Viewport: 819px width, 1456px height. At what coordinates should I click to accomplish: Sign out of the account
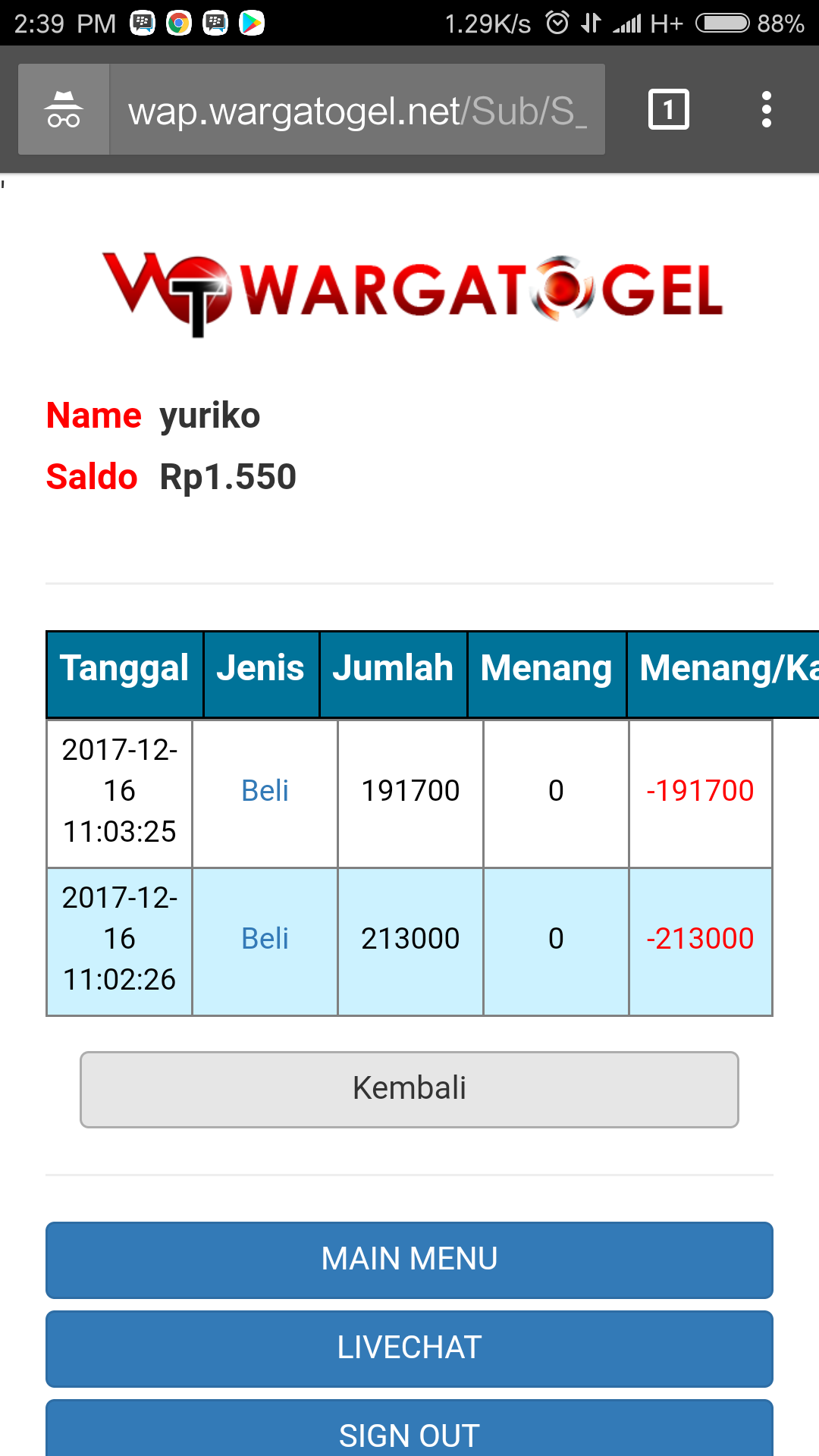coord(409,1433)
